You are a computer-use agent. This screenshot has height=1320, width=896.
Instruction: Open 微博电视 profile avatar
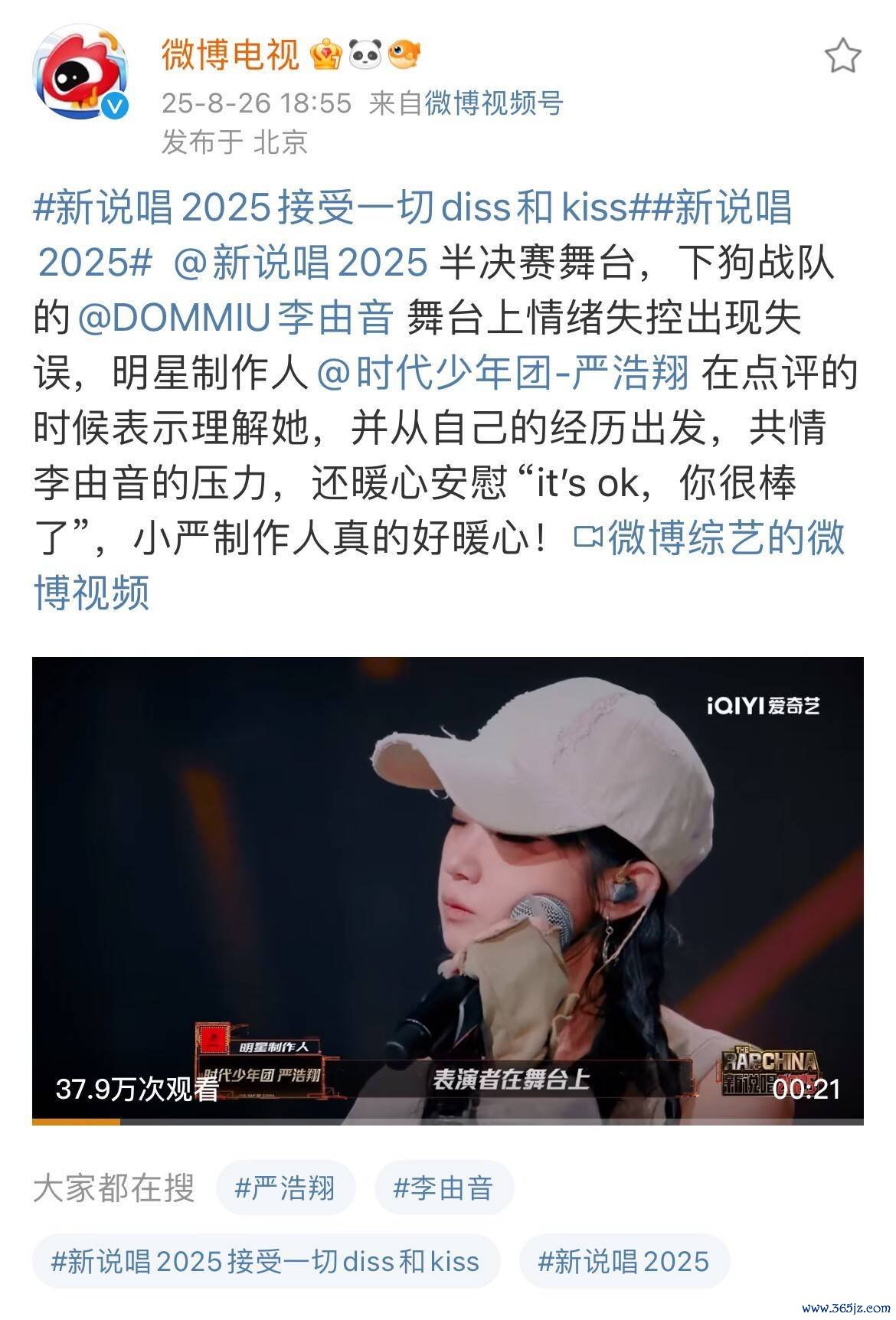point(78,73)
